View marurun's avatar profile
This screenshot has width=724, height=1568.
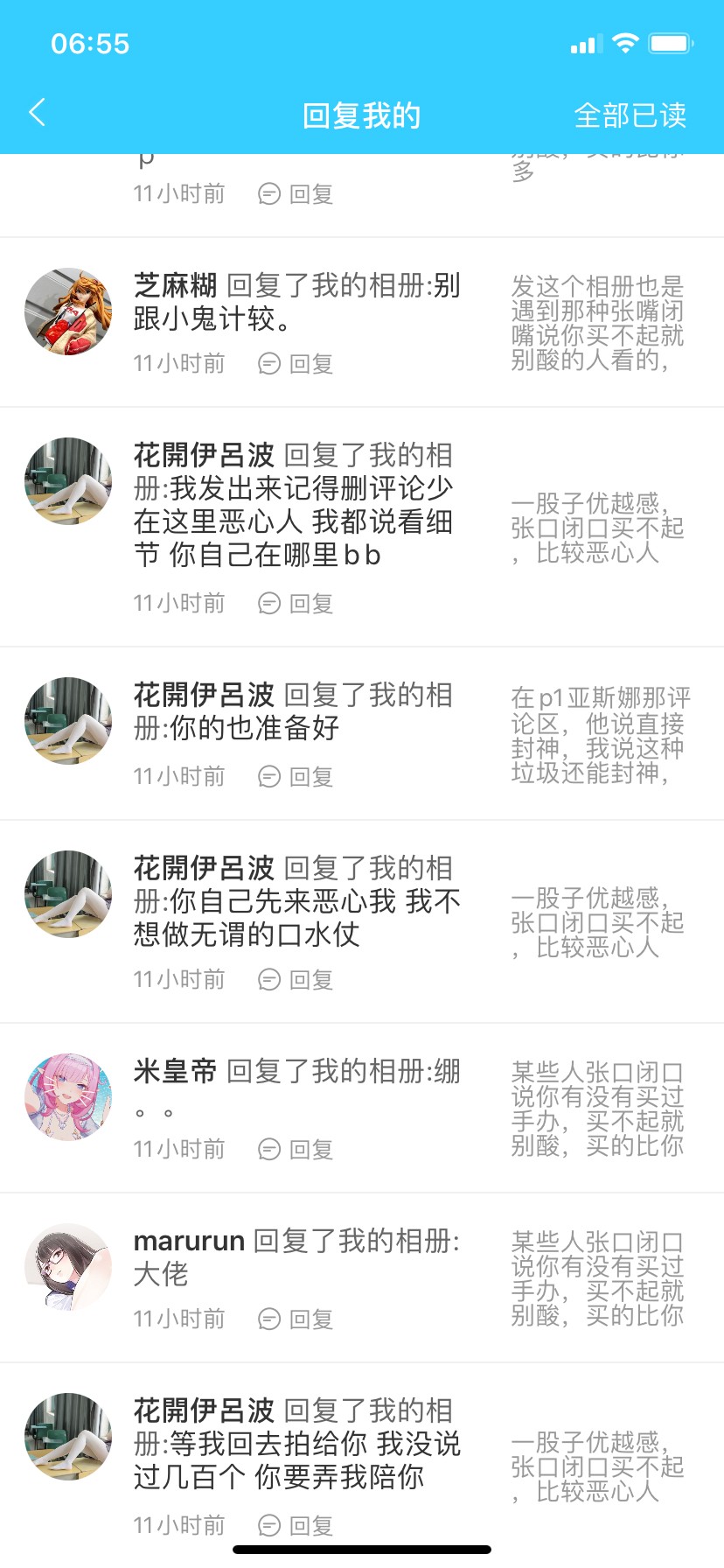[x=68, y=1267]
